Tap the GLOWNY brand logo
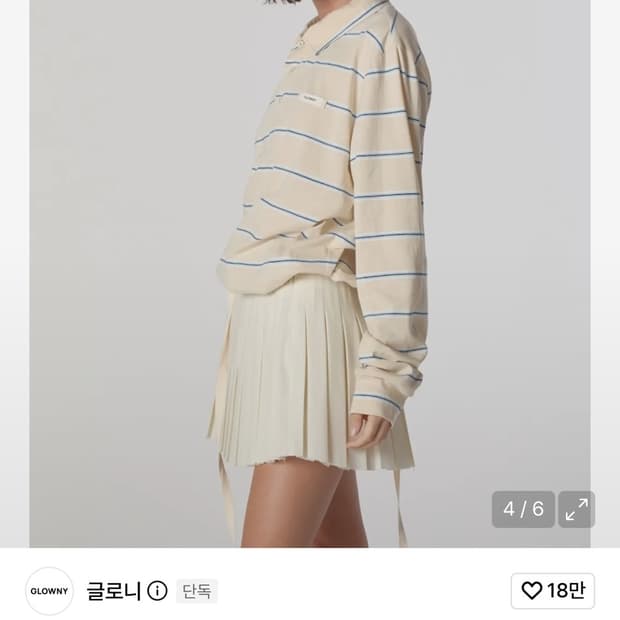620x620 pixels. (49, 591)
